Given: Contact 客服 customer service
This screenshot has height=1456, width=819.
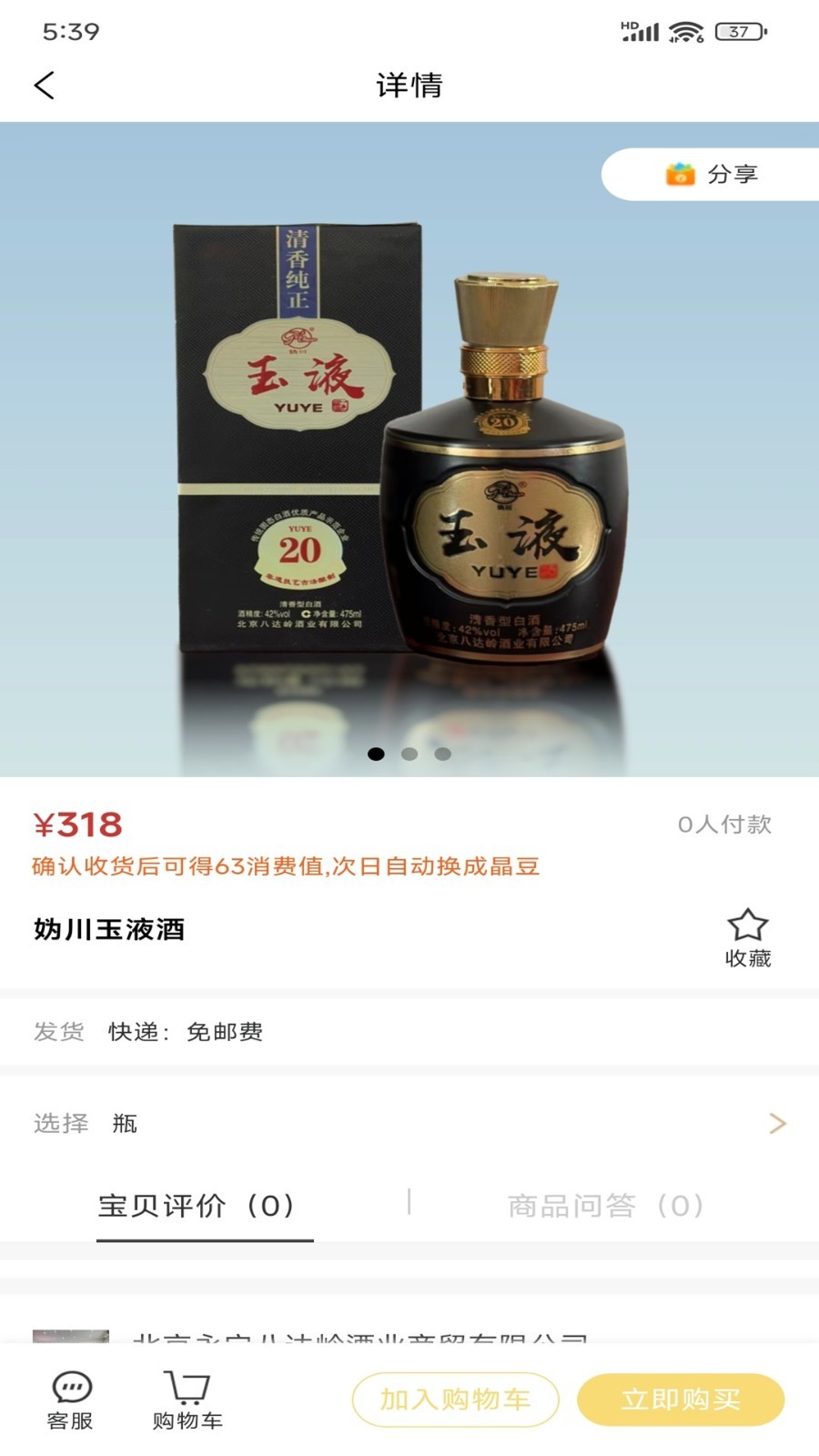Looking at the screenshot, I should 71,1400.
